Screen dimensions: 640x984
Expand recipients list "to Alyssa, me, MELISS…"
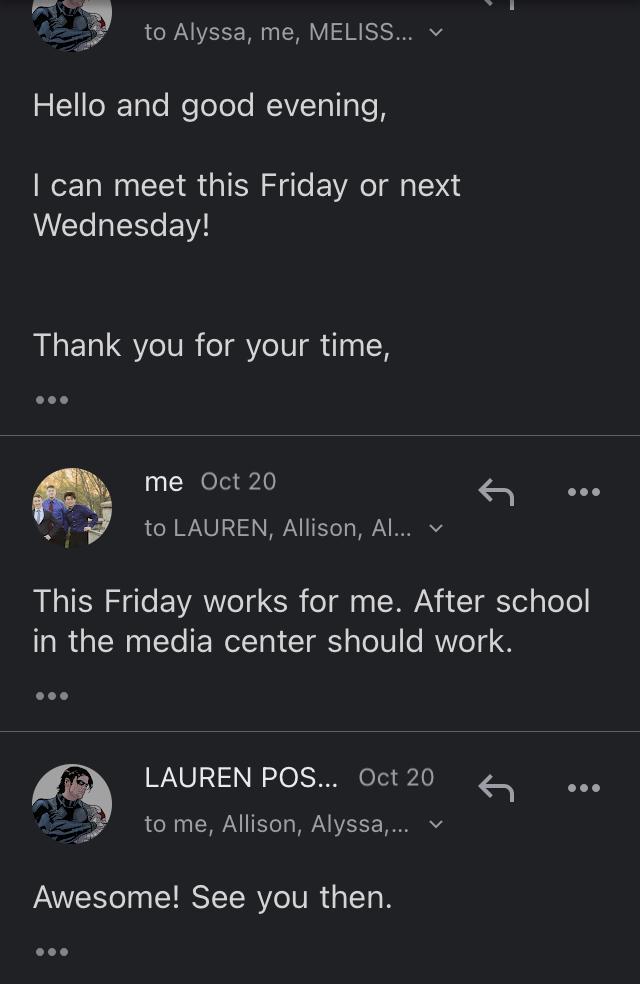point(435,32)
